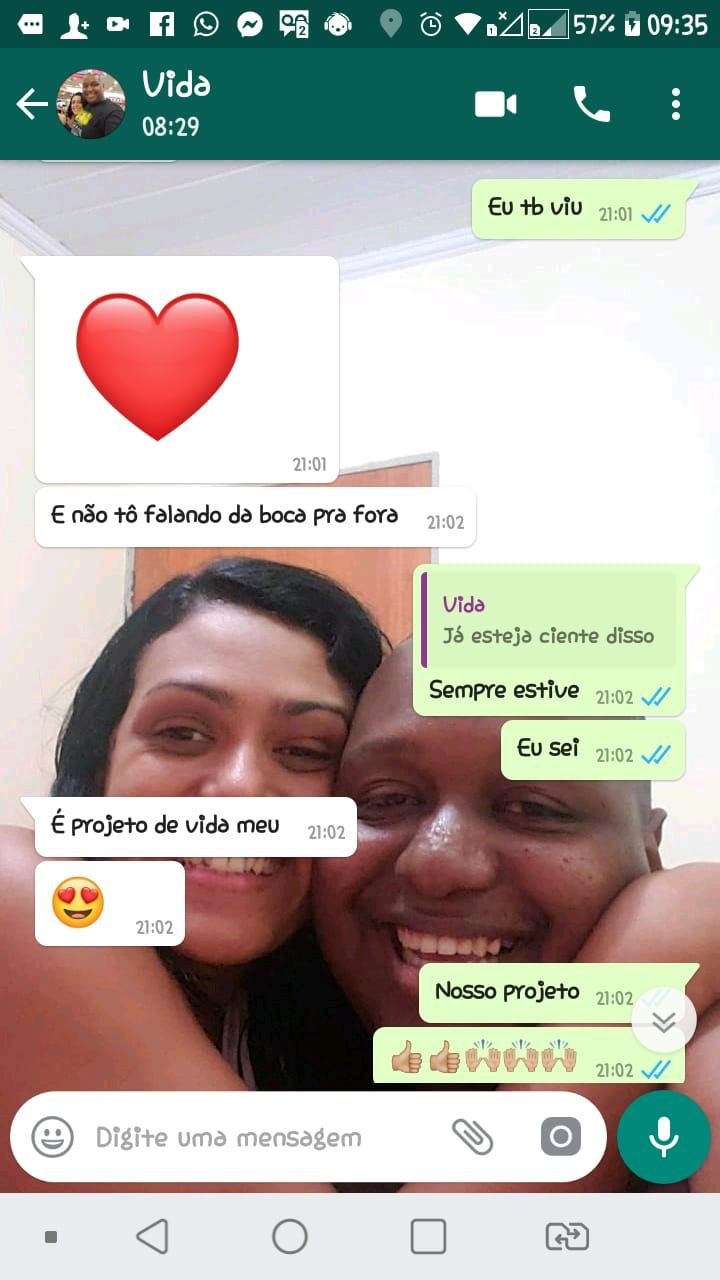Open the emoji picker

click(52, 1137)
